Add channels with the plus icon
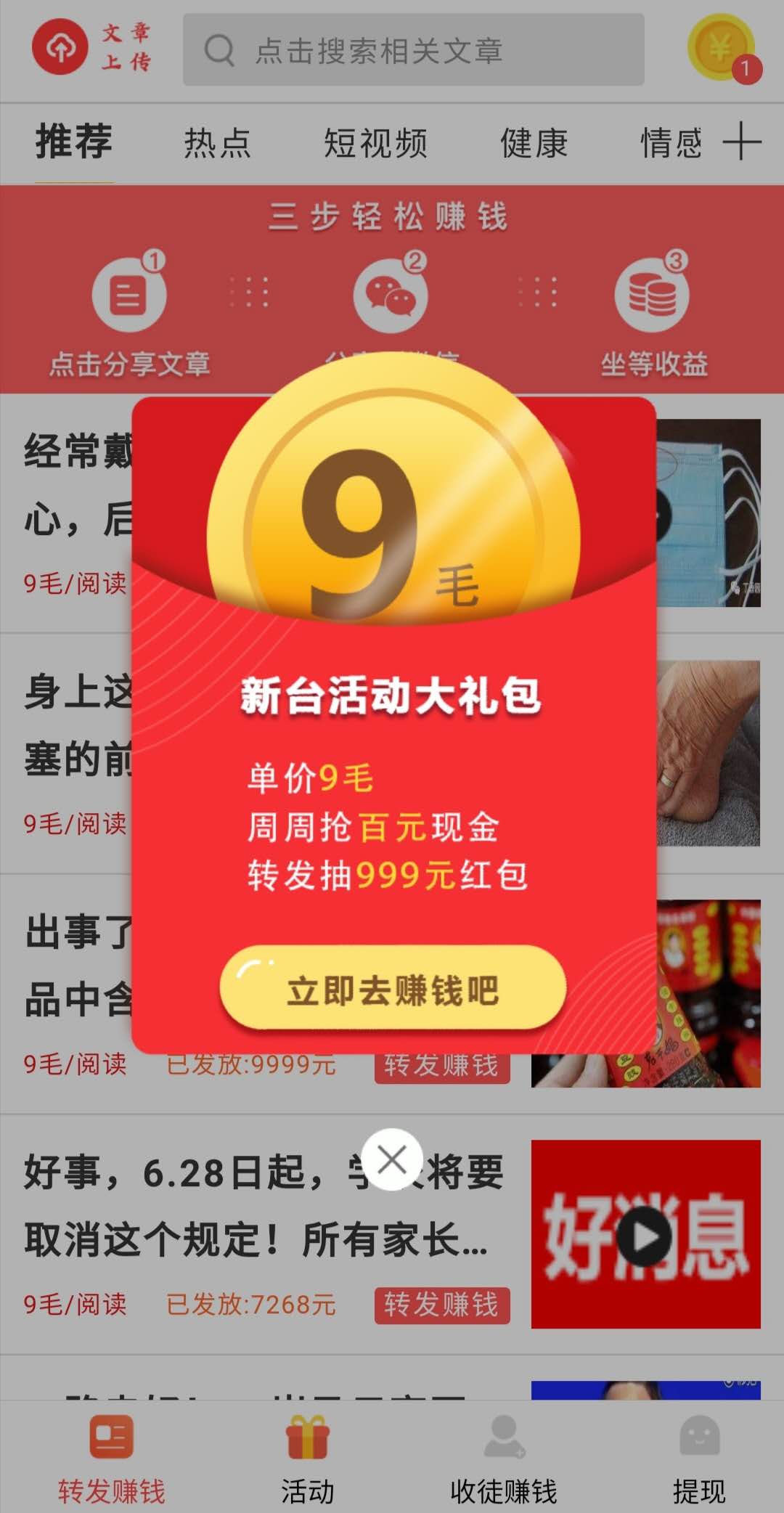This screenshot has height=1513, width=784. click(x=742, y=141)
